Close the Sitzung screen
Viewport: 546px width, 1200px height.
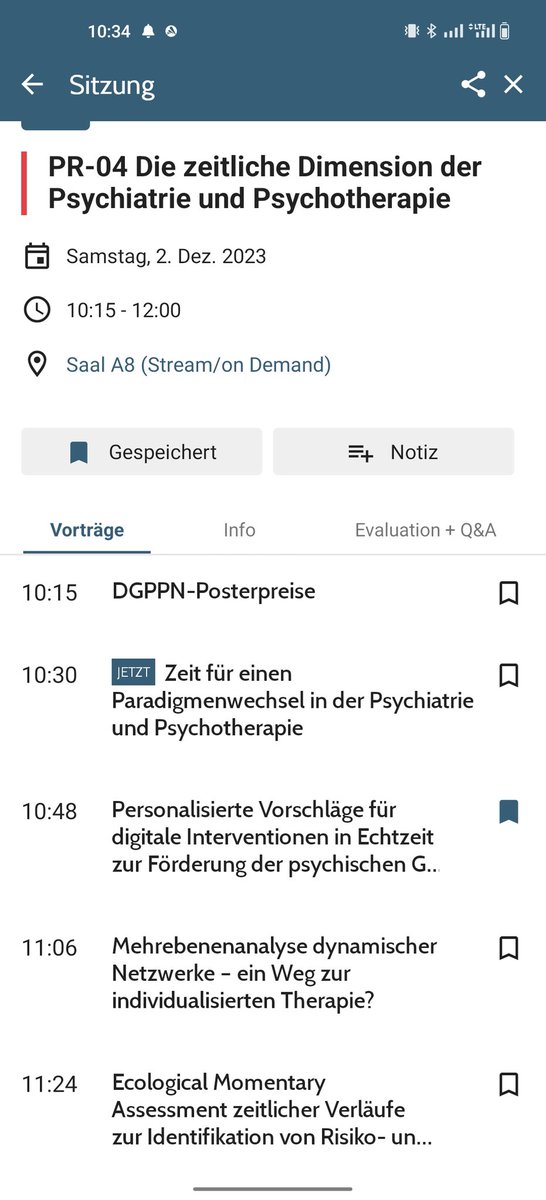click(513, 85)
